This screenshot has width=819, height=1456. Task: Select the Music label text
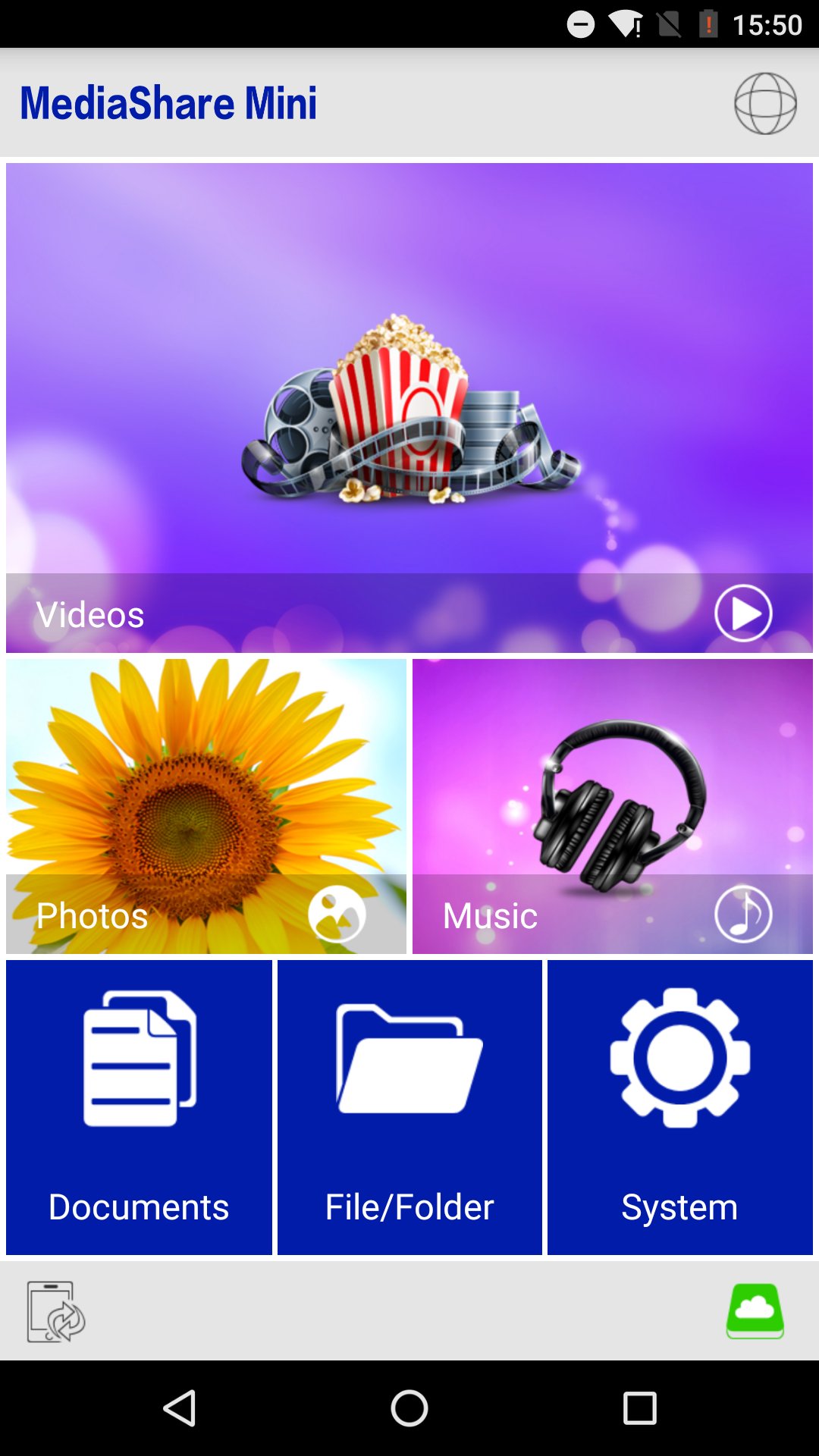(x=490, y=915)
